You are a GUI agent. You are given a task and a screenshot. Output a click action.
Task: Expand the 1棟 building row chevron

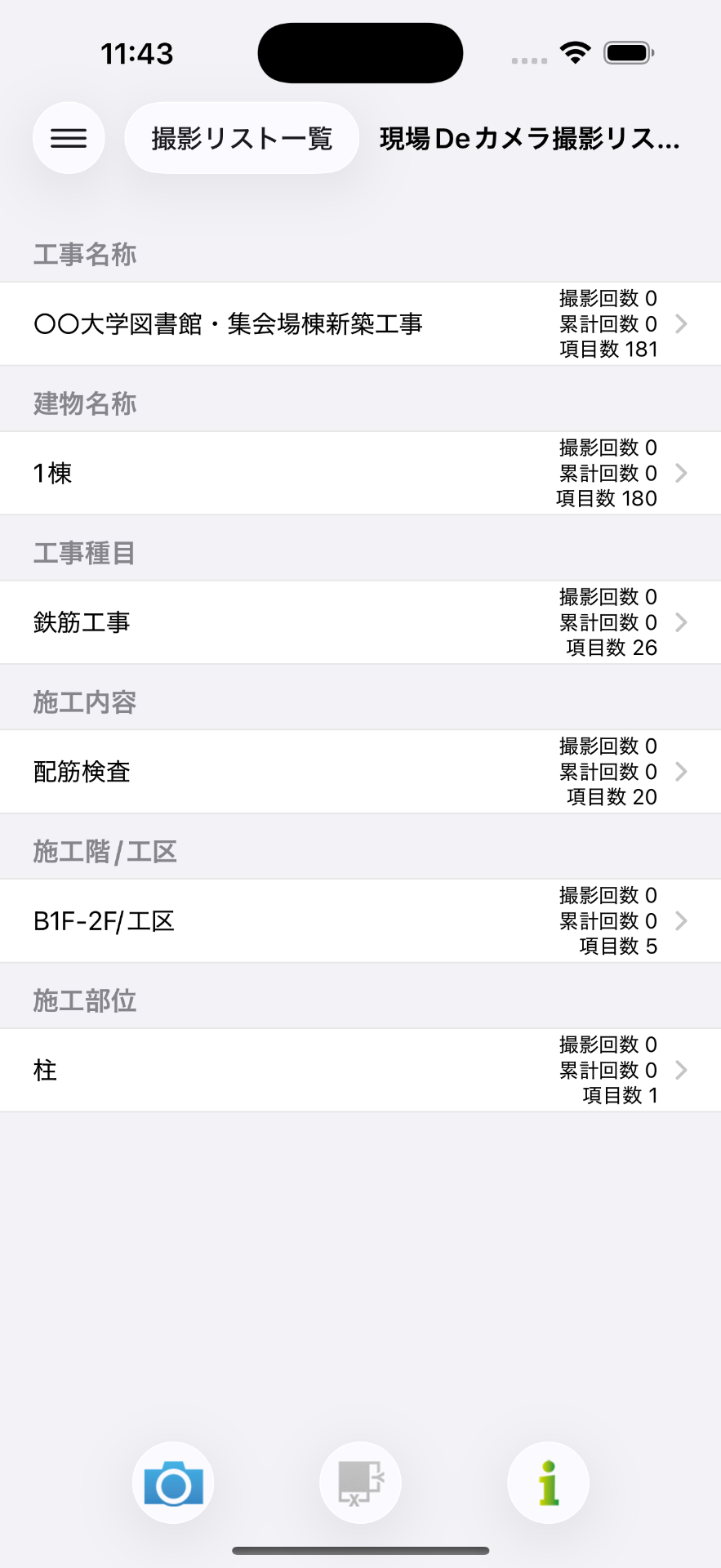pyautogui.click(x=683, y=473)
